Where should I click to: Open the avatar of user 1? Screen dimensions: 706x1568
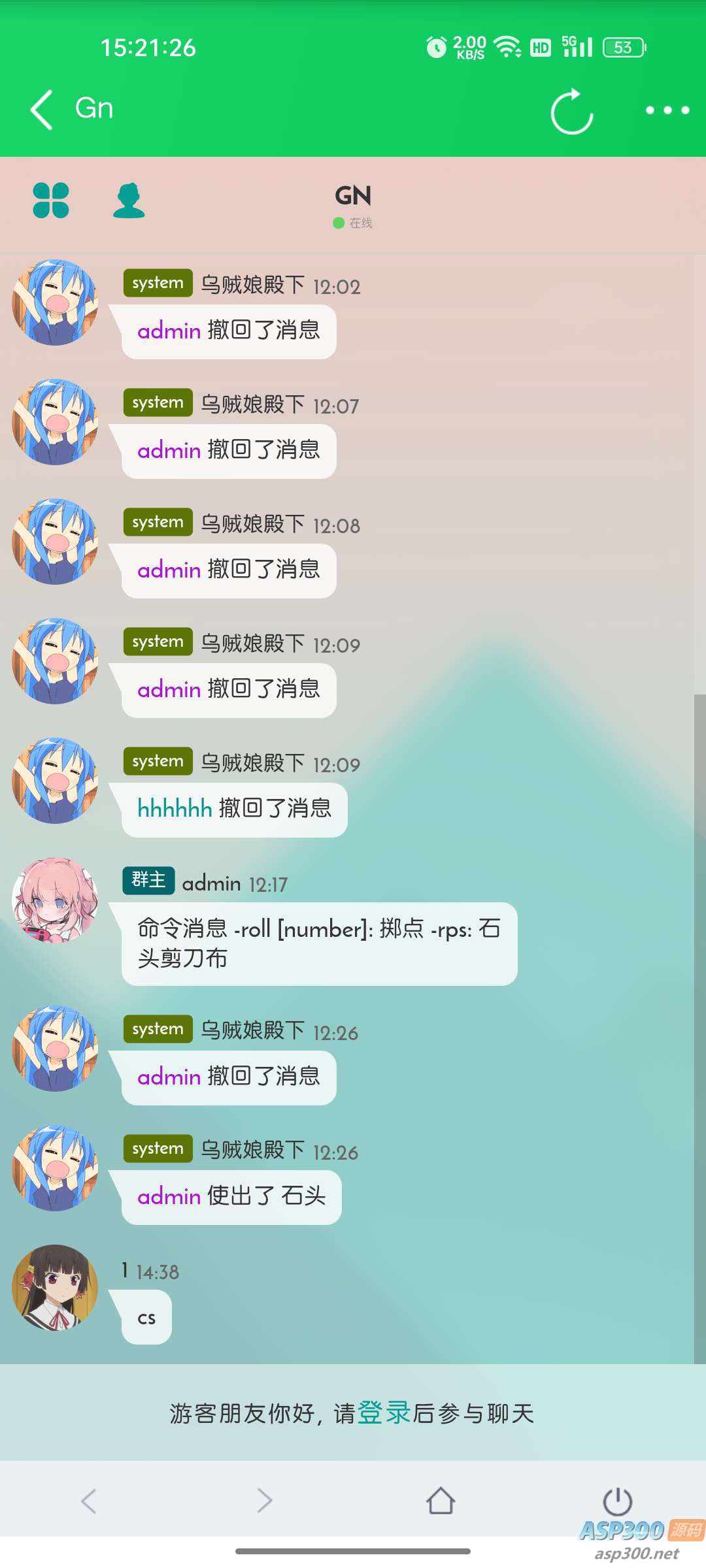pos(55,1287)
